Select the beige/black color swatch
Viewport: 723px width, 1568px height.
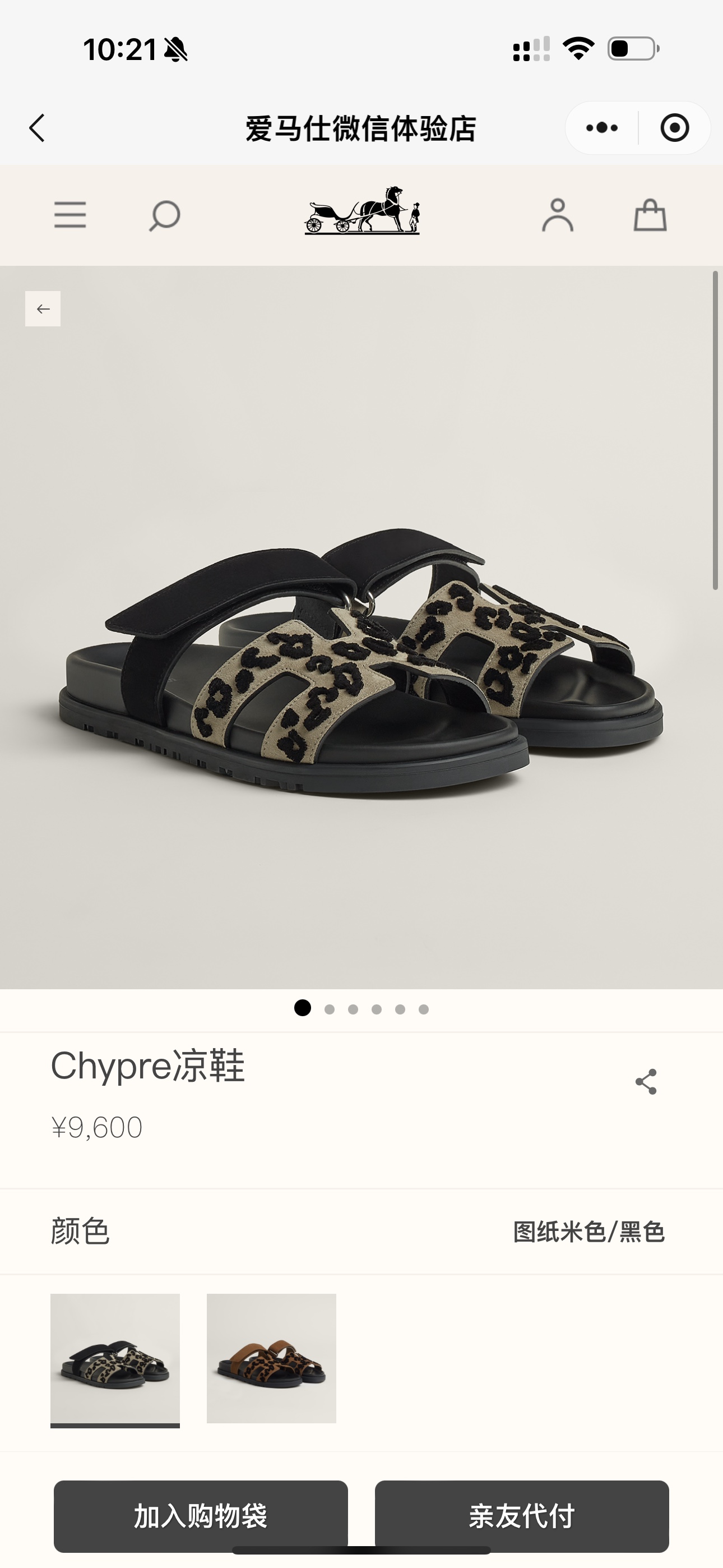tap(115, 1359)
